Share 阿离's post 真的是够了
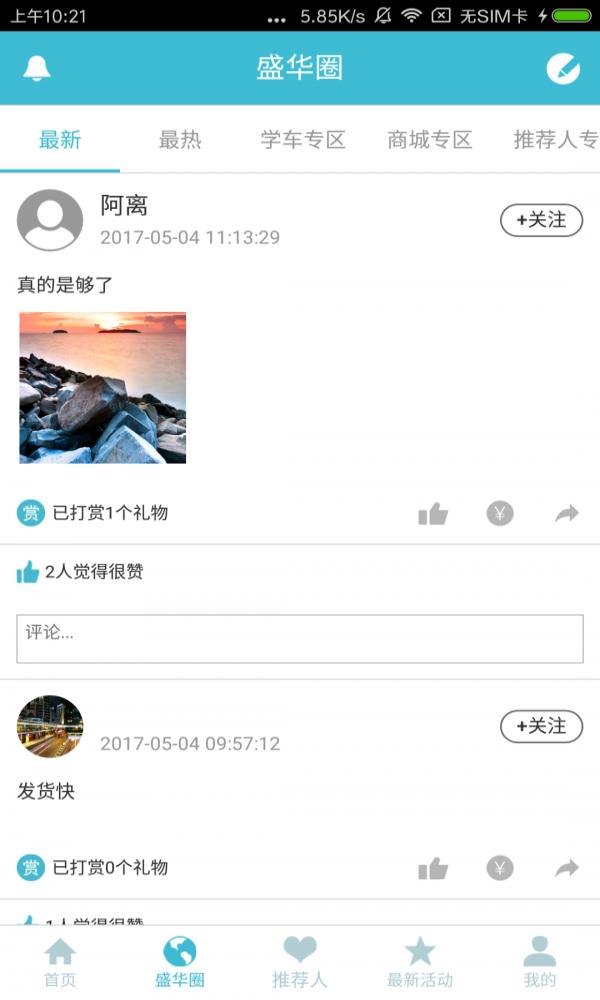Image resolution: width=600 pixels, height=1000 pixels. click(567, 514)
